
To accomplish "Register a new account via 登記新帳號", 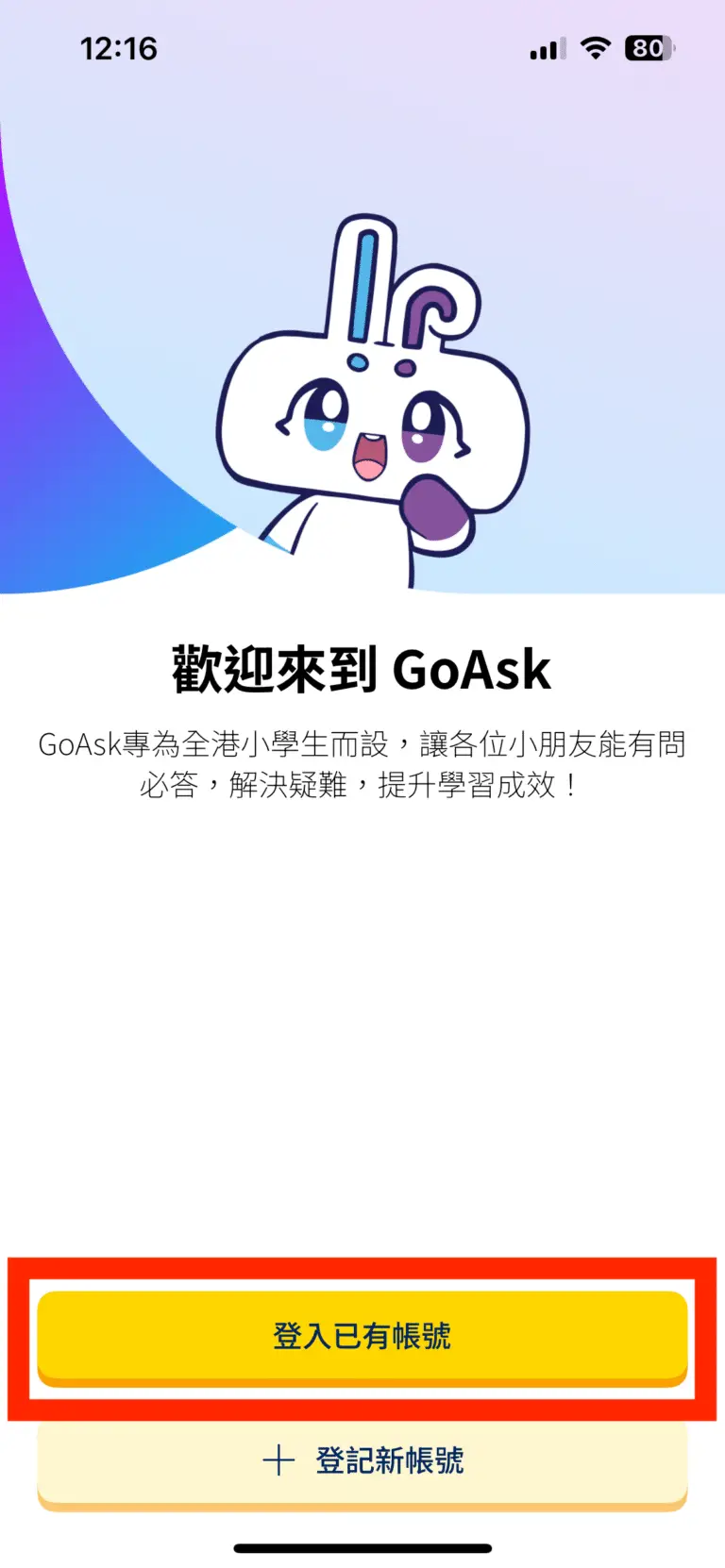I will [x=362, y=1461].
